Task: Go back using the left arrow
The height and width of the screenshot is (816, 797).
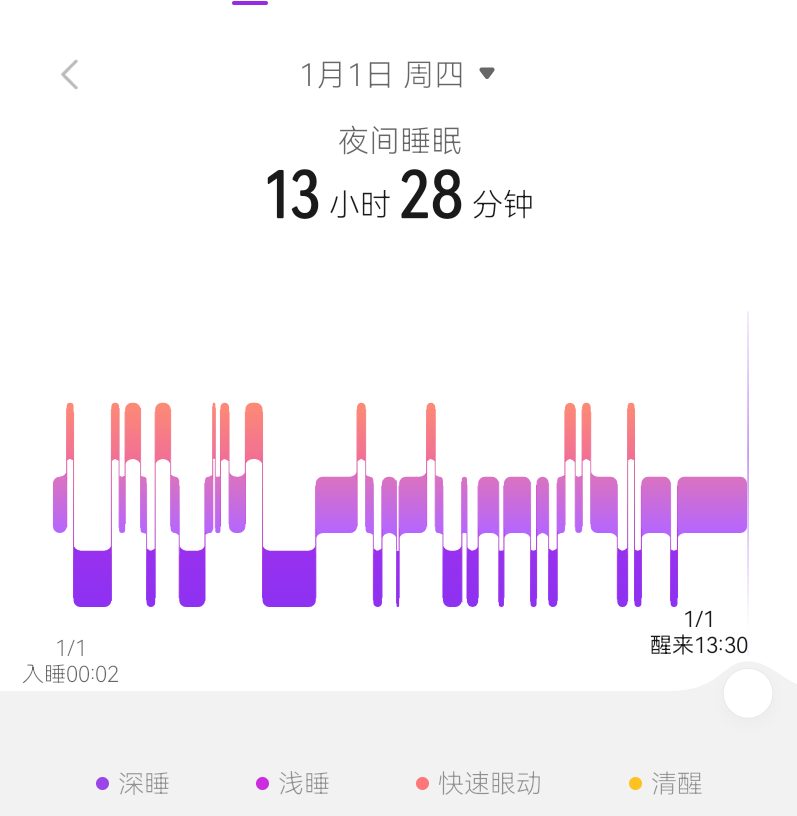Action: 69,75
